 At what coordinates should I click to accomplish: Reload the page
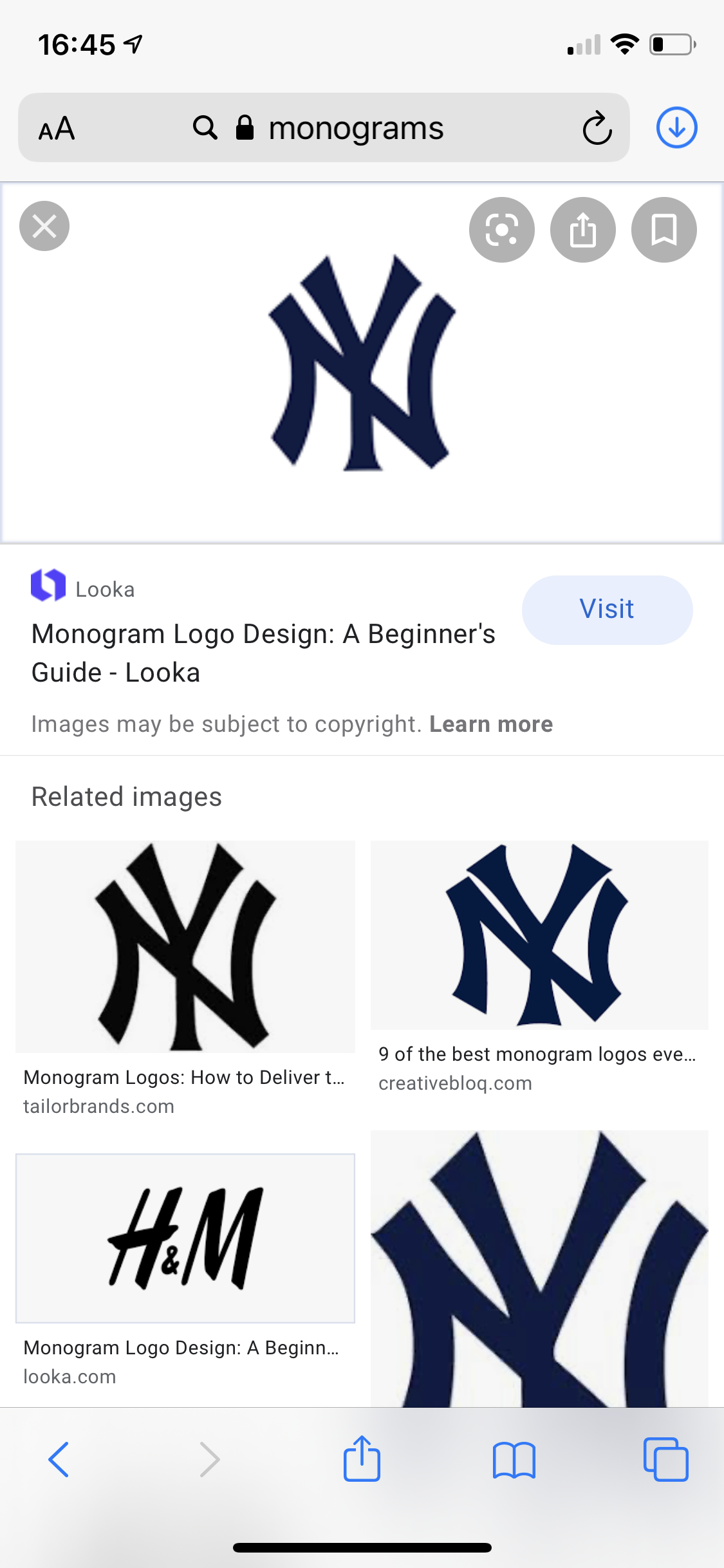click(597, 128)
